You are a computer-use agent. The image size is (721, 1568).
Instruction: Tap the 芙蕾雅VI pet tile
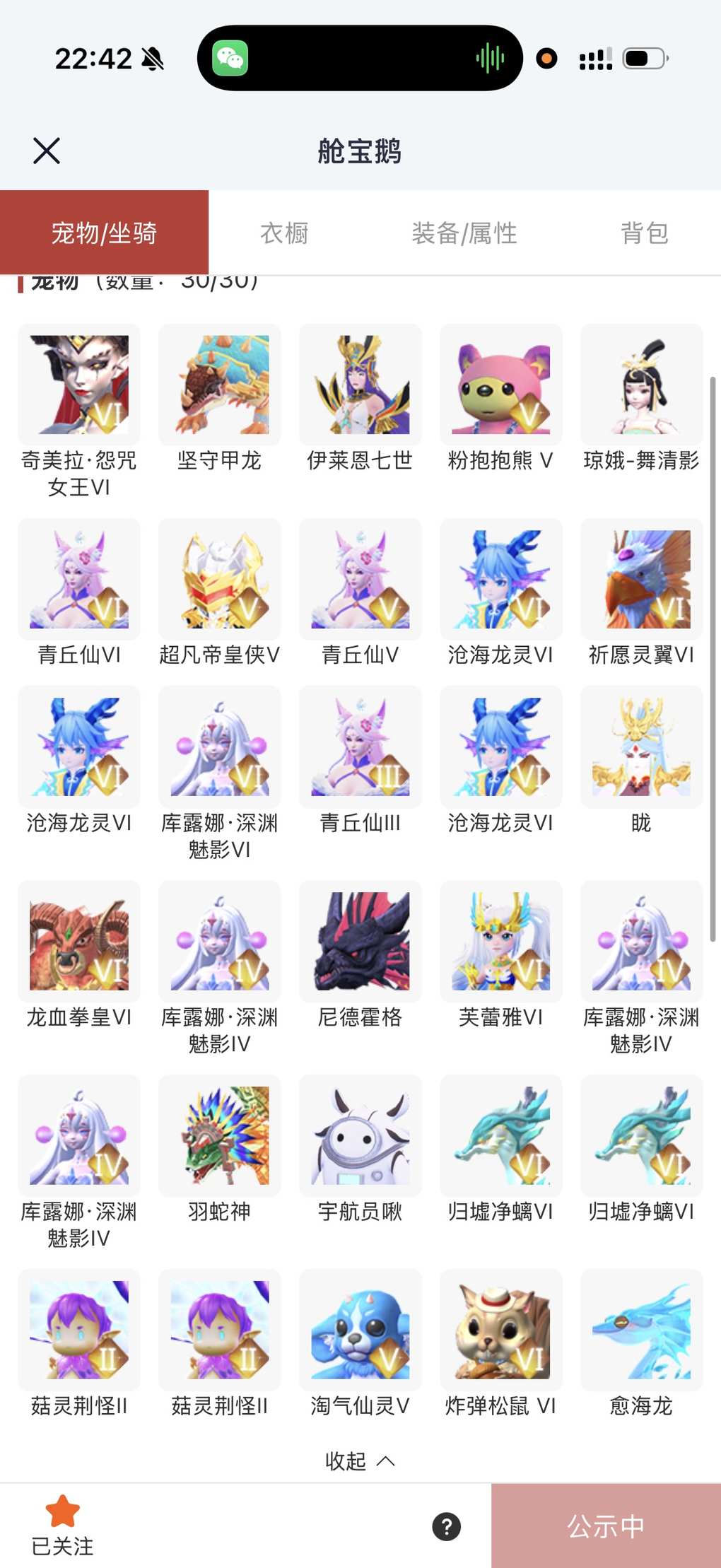pos(501,942)
